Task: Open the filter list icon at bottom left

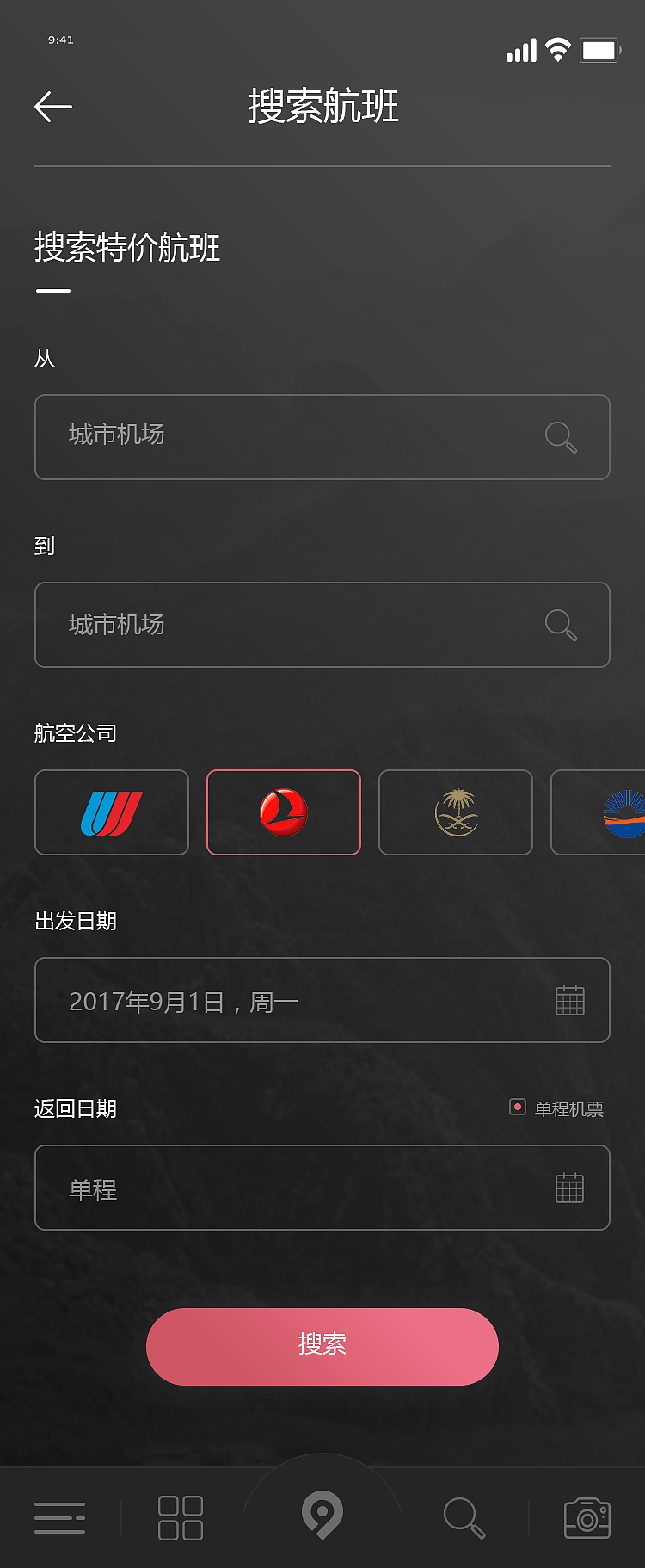Action: tap(59, 1517)
